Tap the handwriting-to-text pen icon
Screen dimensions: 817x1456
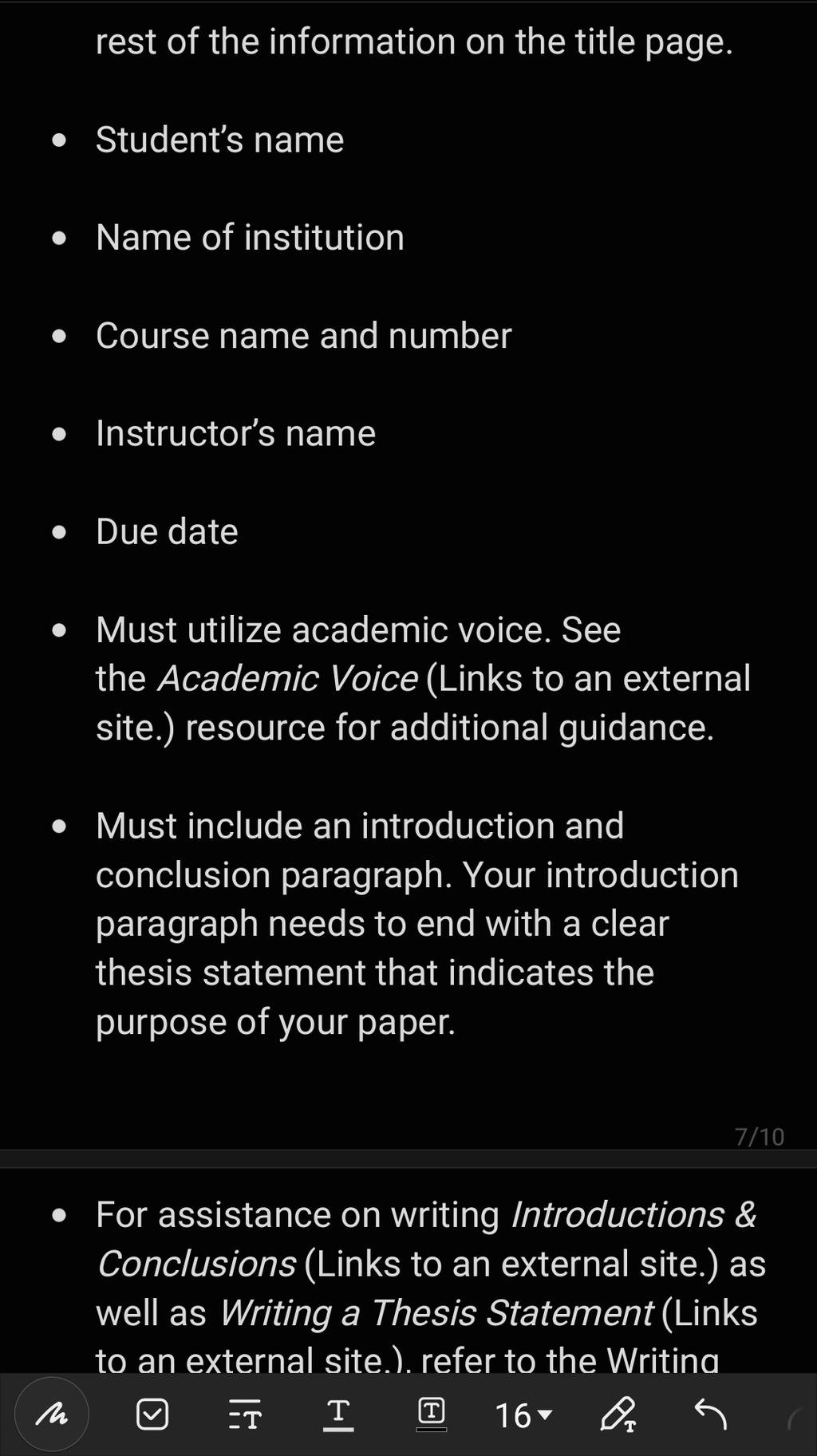click(618, 1415)
